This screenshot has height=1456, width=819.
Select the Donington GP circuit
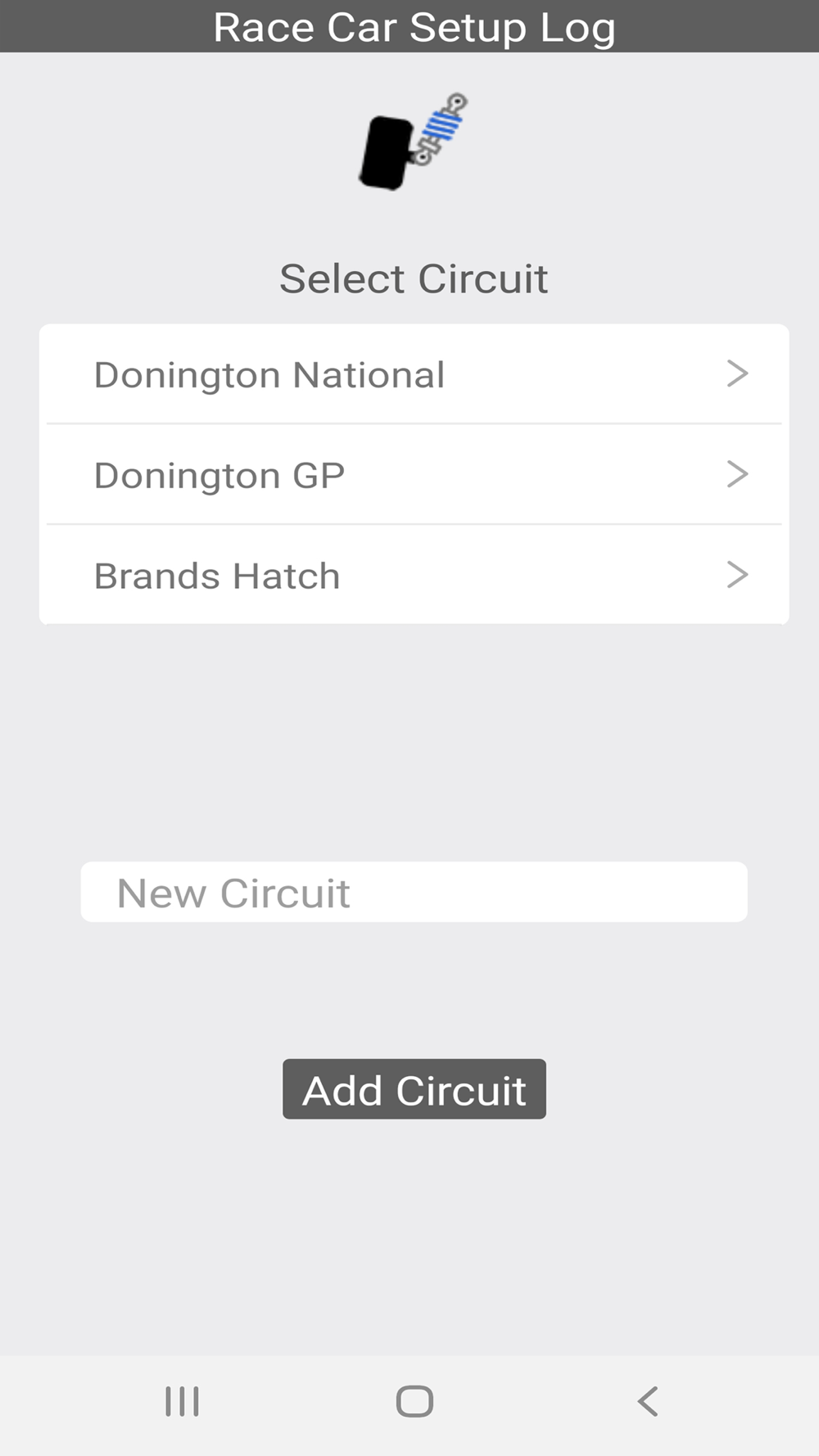point(414,475)
